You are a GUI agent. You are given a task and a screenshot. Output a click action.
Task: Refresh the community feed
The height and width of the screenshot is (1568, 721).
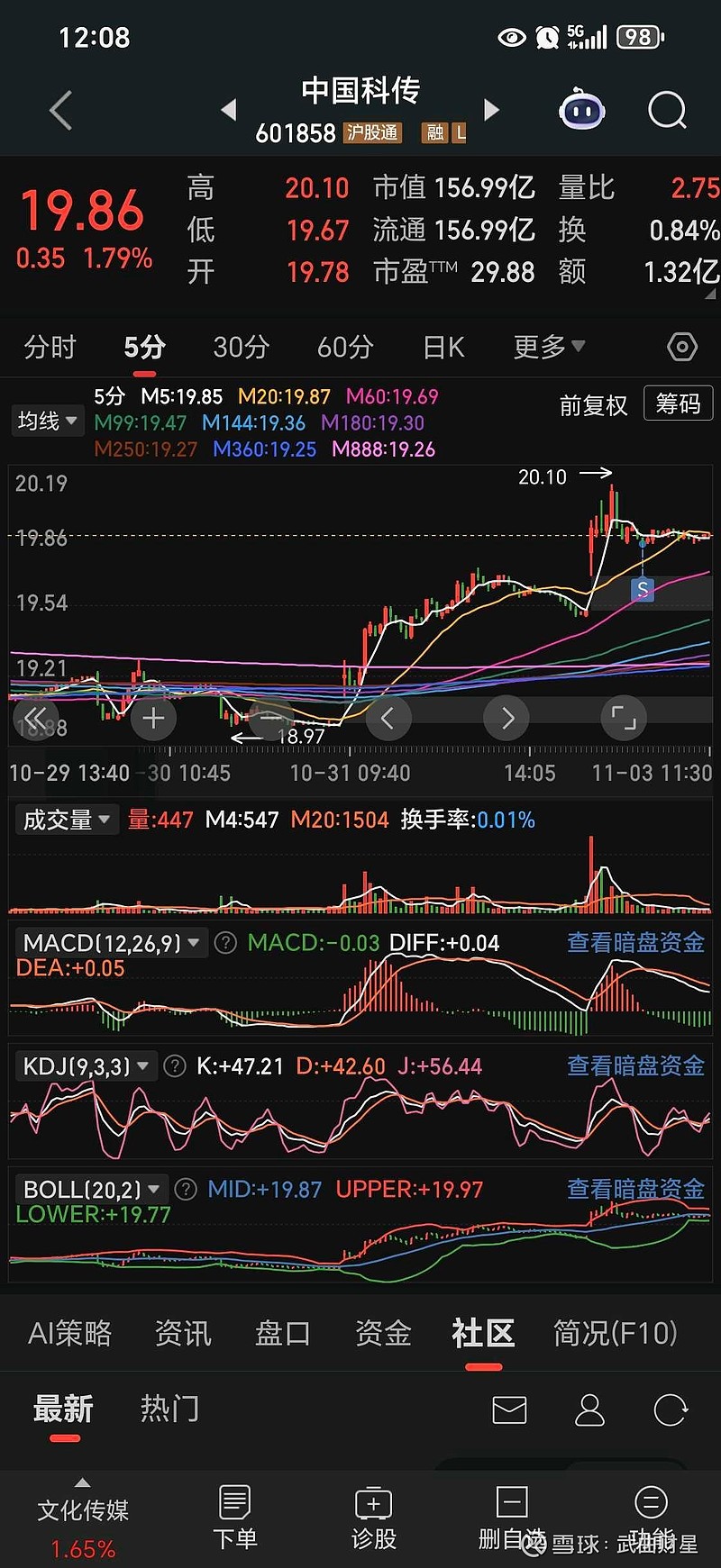click(x=671, y=1409)
